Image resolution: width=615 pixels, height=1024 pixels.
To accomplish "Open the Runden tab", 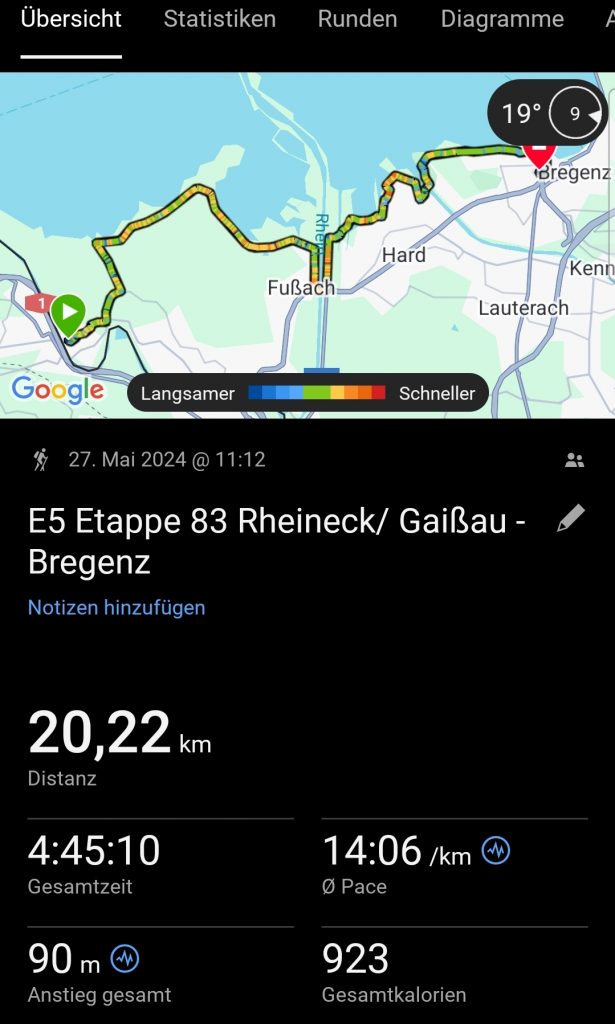I will (357, 19).
